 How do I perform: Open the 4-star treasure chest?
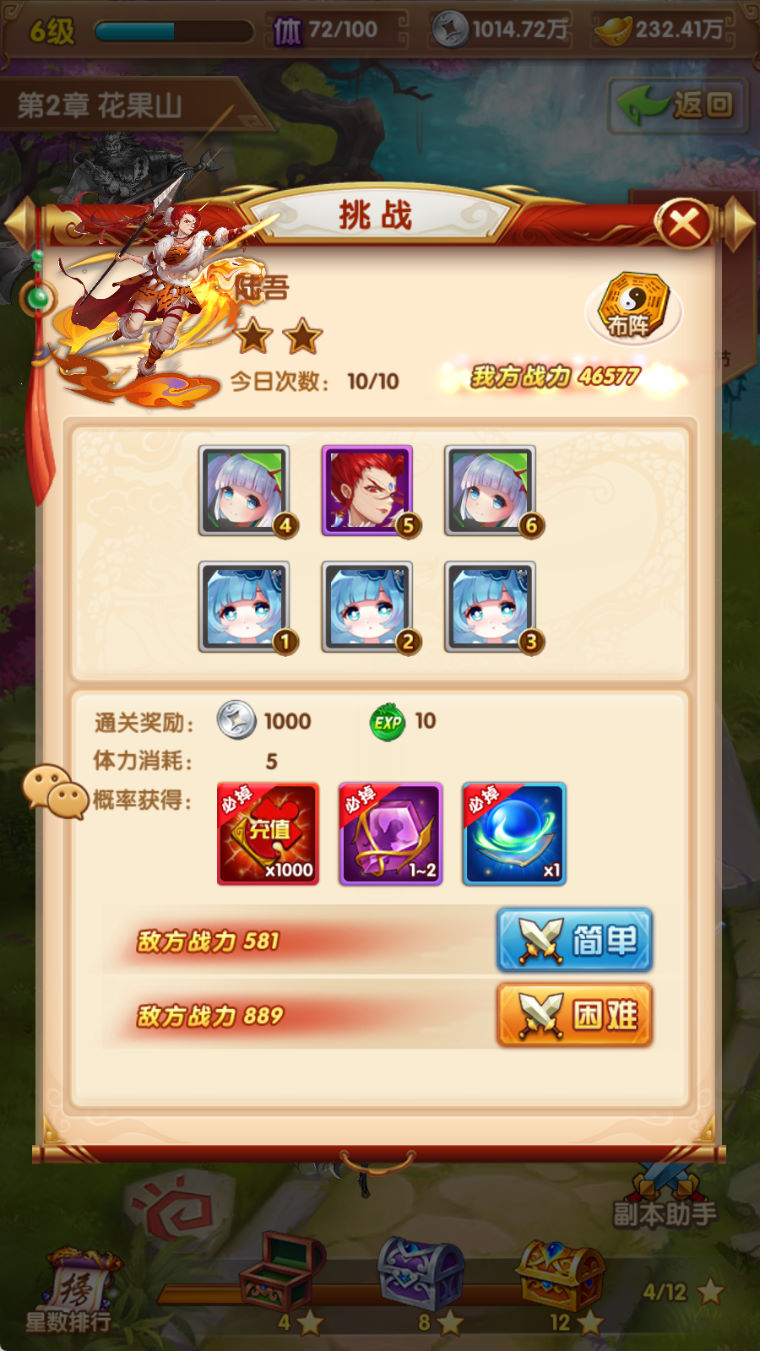281,1272
